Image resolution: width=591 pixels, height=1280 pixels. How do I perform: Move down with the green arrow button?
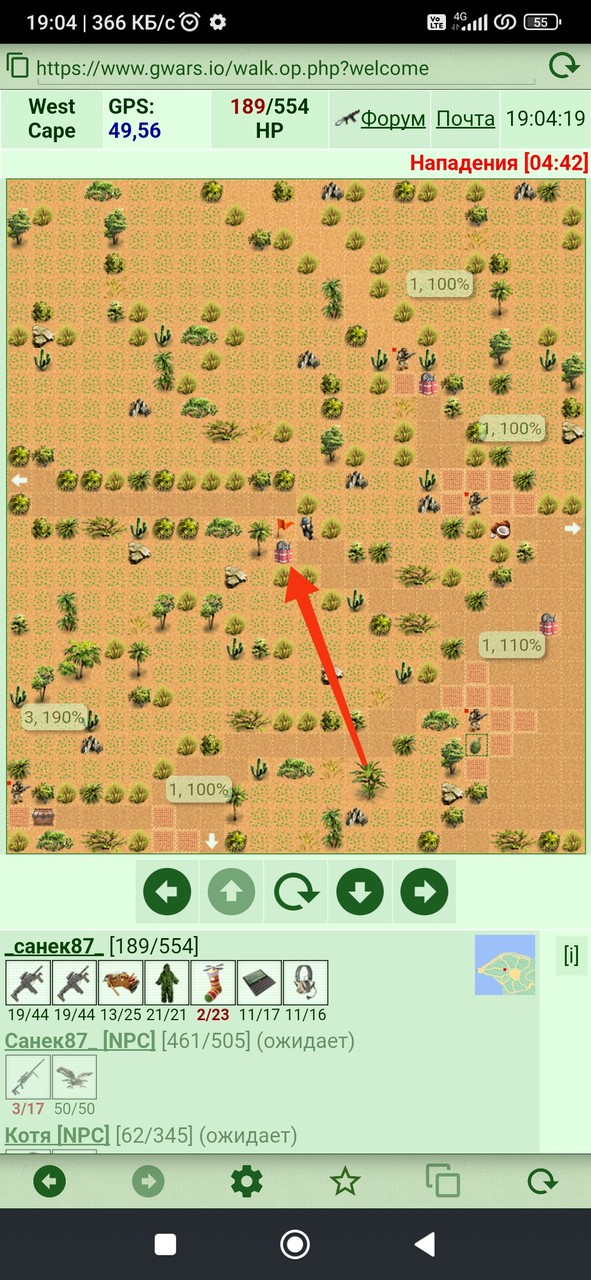pos(361,891)
